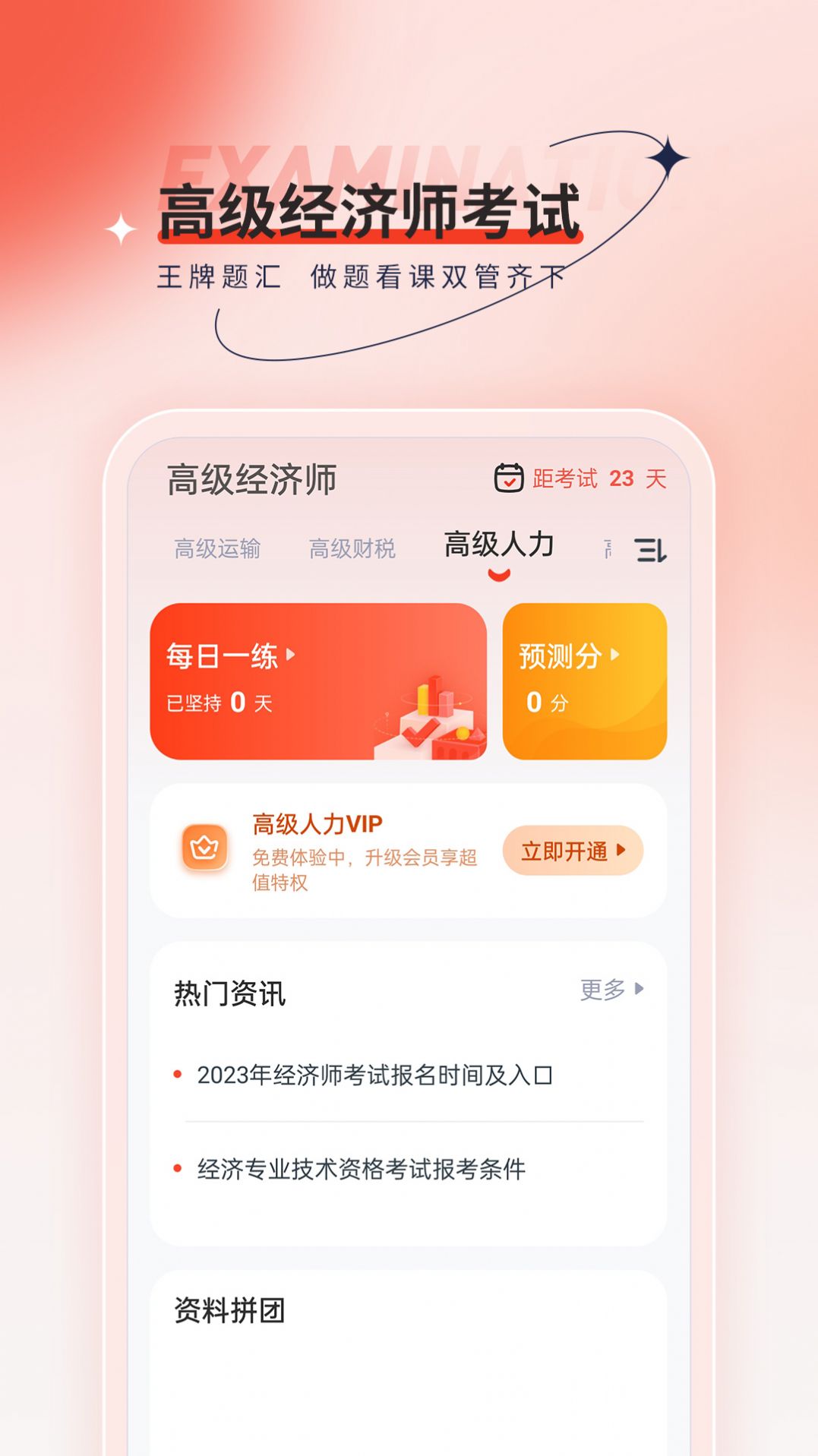Switch to the 高级财税 tab
Image resolution: width=818 pixels, height=1456 pixels.
(353, 545)
